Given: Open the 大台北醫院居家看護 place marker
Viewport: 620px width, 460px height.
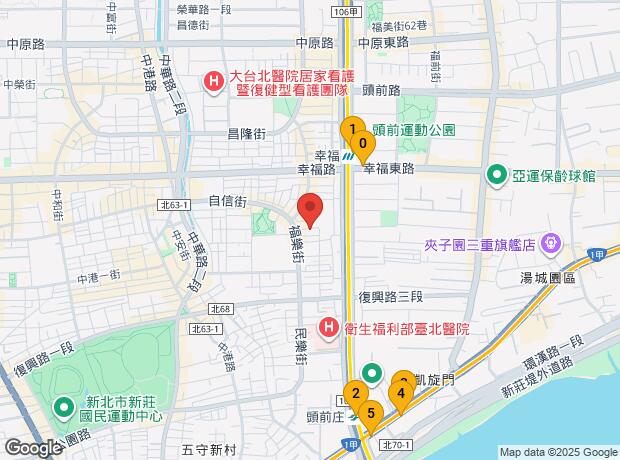Looking at the screenshot, I should pos(214,81).
